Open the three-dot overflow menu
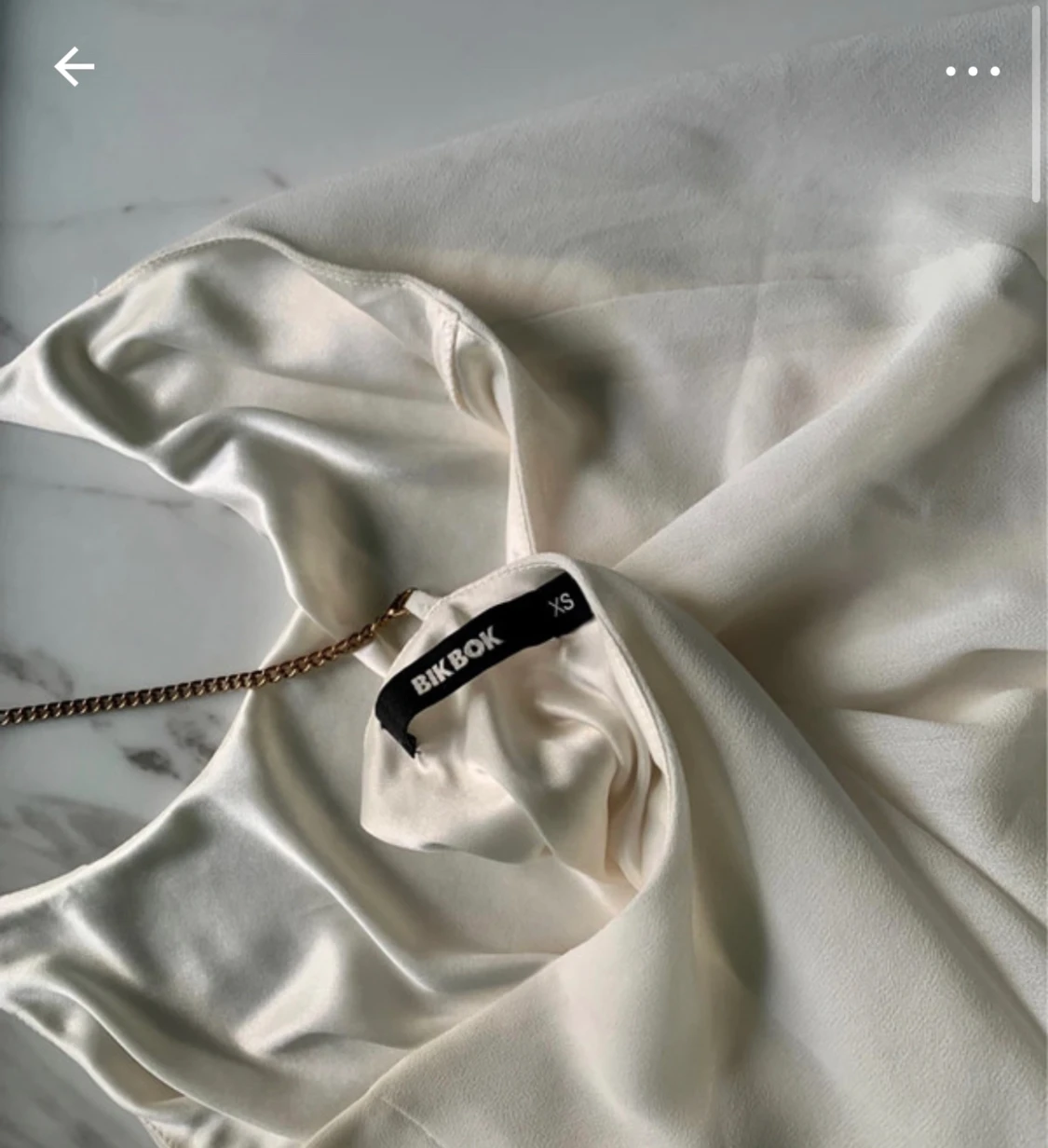Viewport: 1048px width, 1148px height. (x=973, y=71)
